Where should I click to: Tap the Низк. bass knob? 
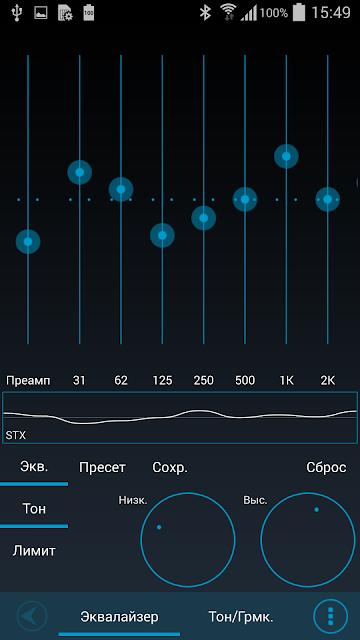[188, 540]
